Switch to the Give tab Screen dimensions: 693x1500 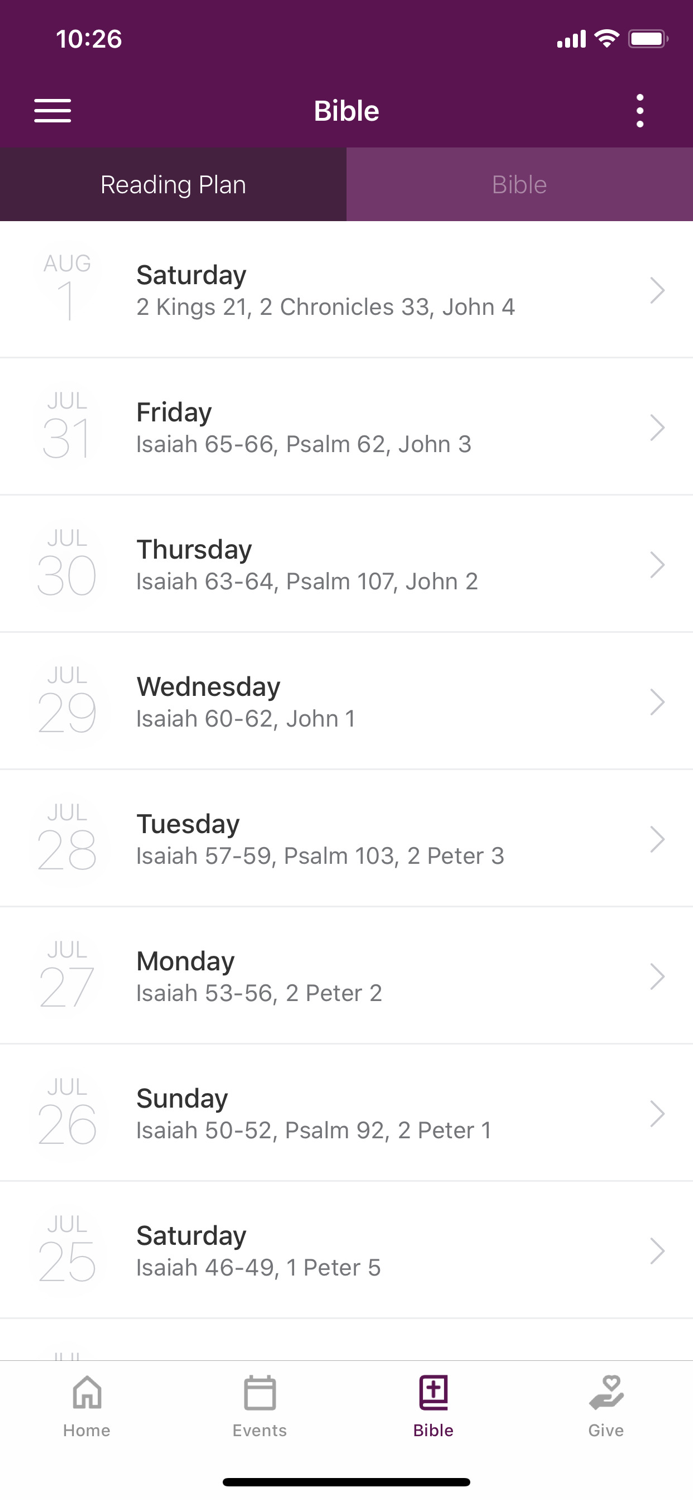click(606, 1405)
